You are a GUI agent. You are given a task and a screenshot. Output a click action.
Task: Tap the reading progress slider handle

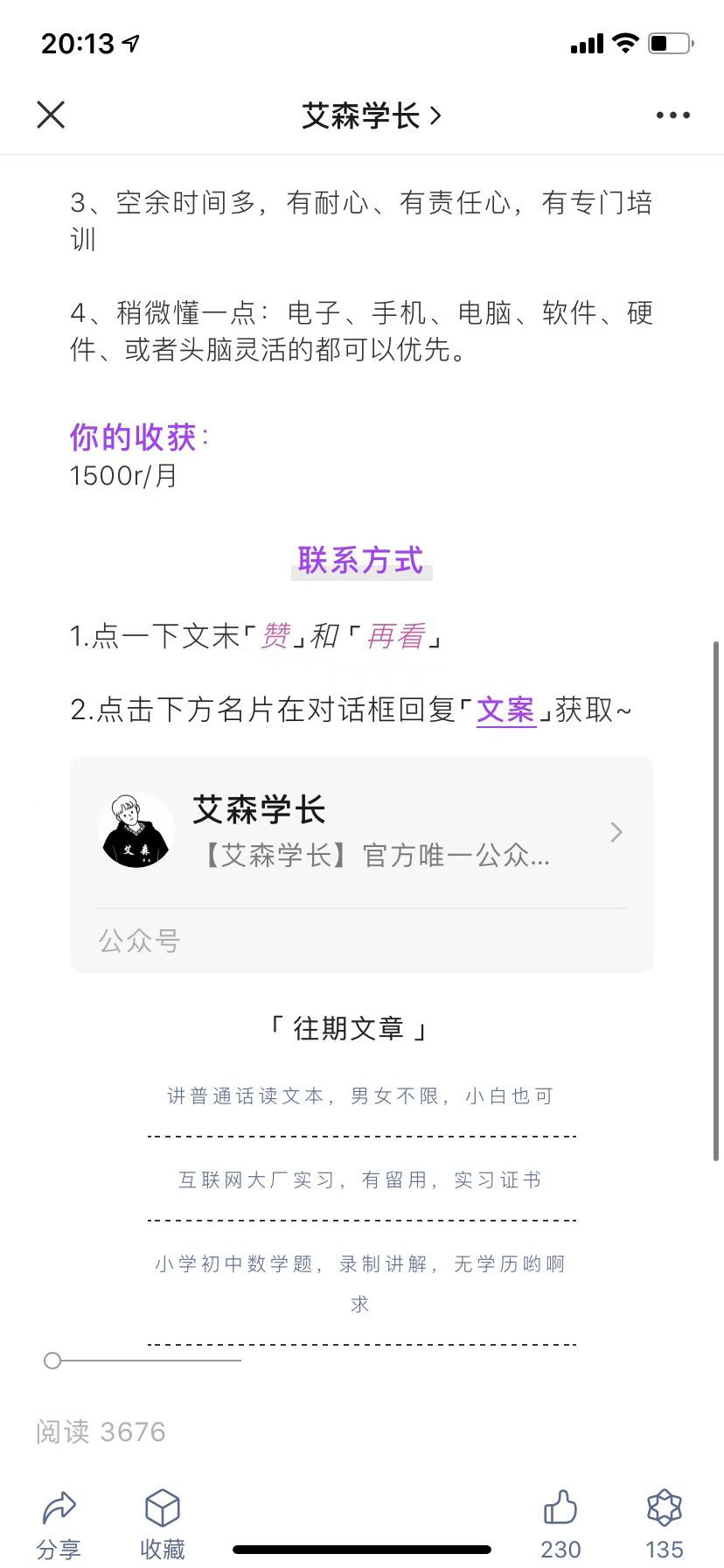52,1361
